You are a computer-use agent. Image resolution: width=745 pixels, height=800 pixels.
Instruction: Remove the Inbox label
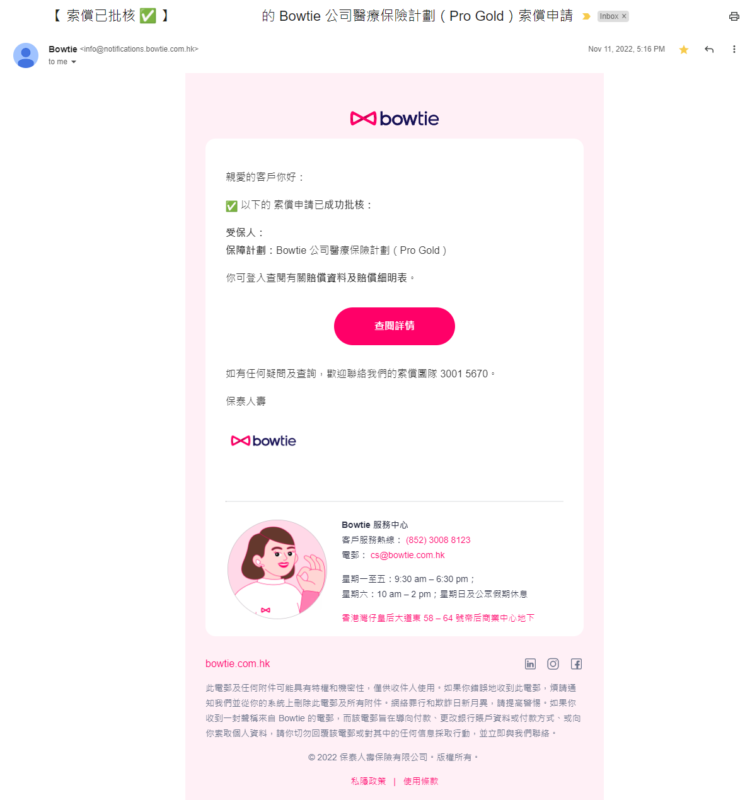tap(624, 17)
